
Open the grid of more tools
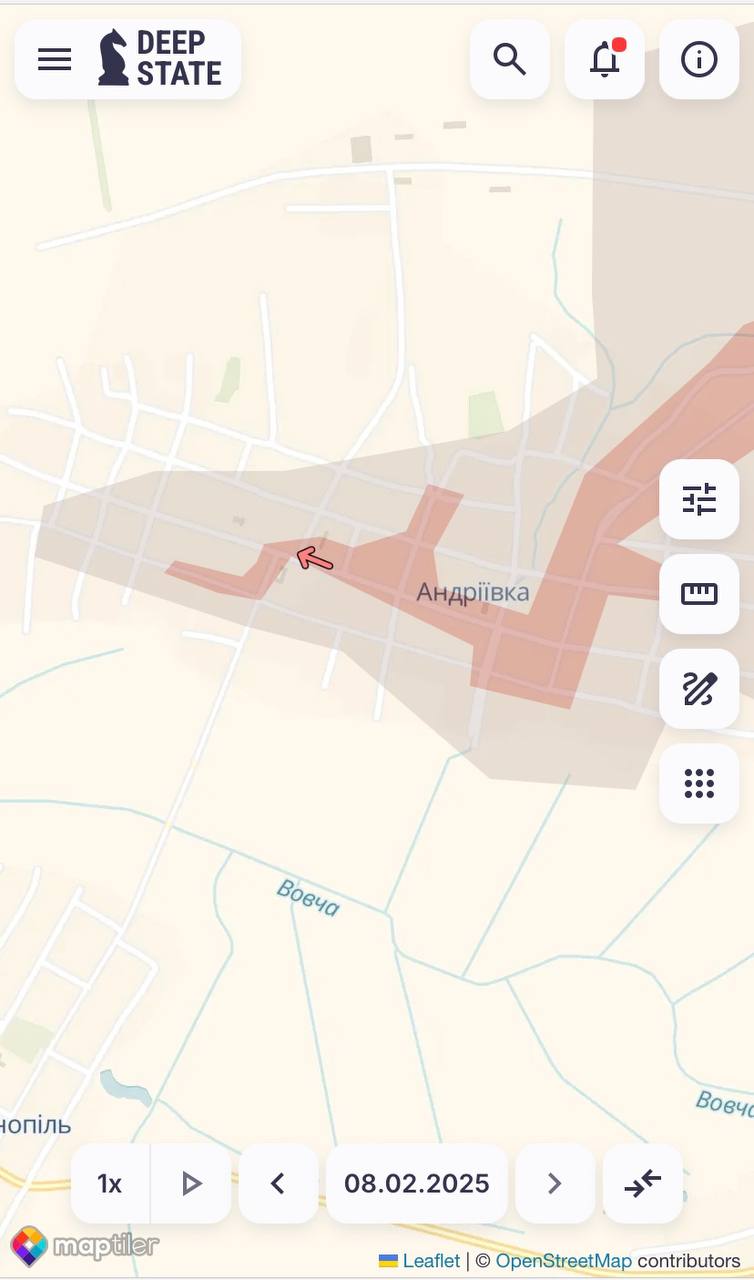(x=699, y=783)
